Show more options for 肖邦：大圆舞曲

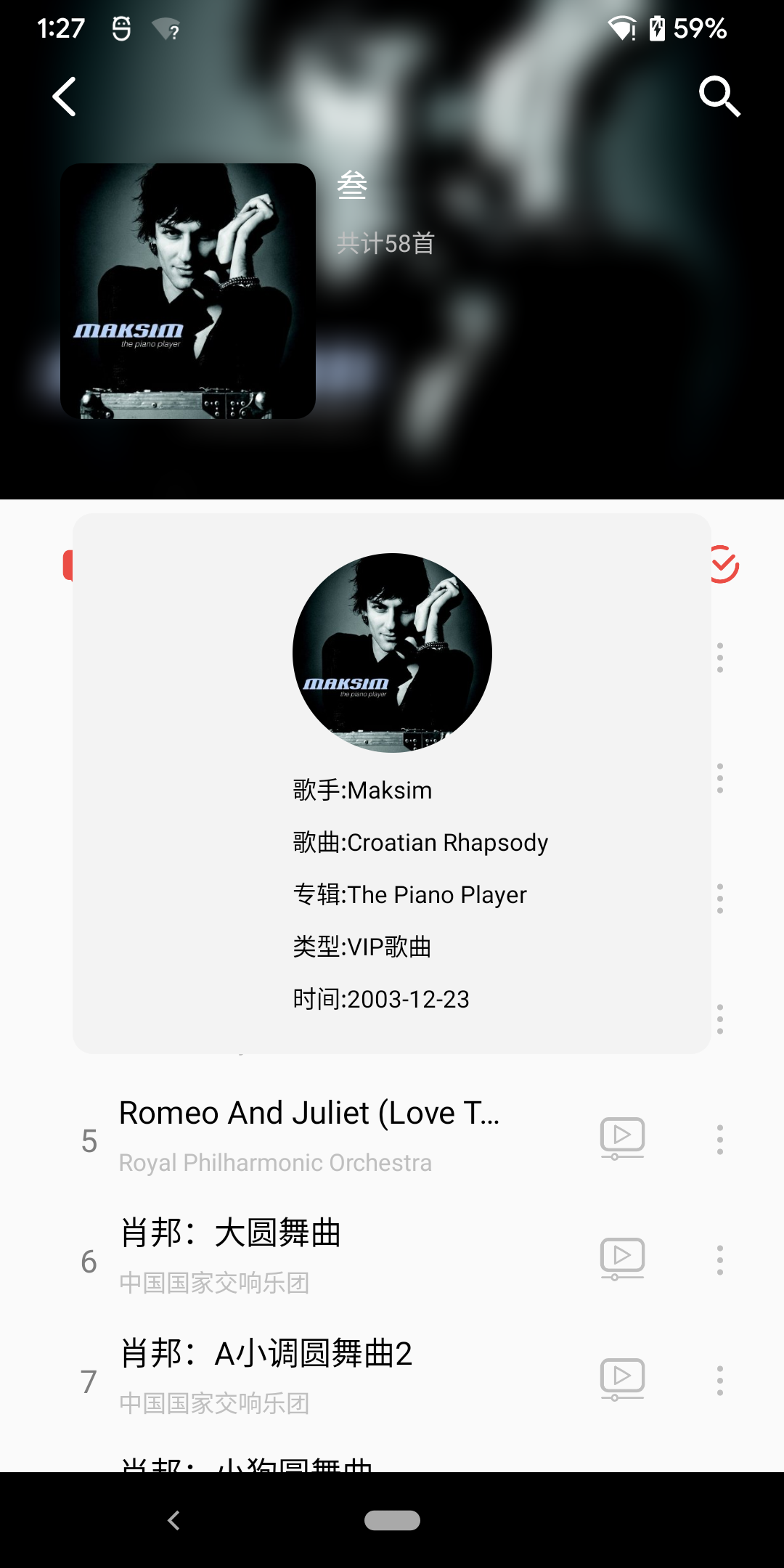click(x=719, y=1260)
